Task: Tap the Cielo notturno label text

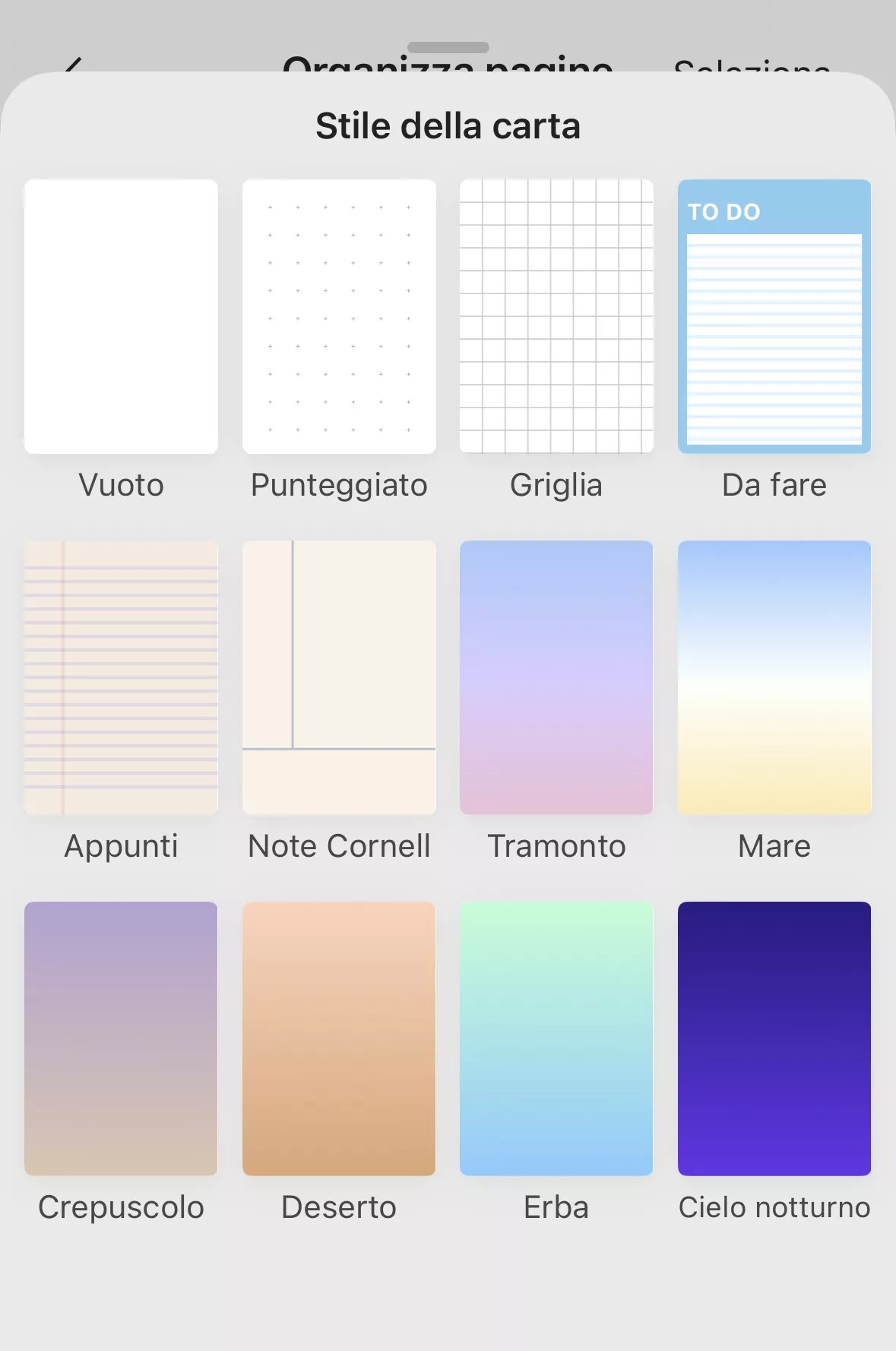Action: [774, 1207]
